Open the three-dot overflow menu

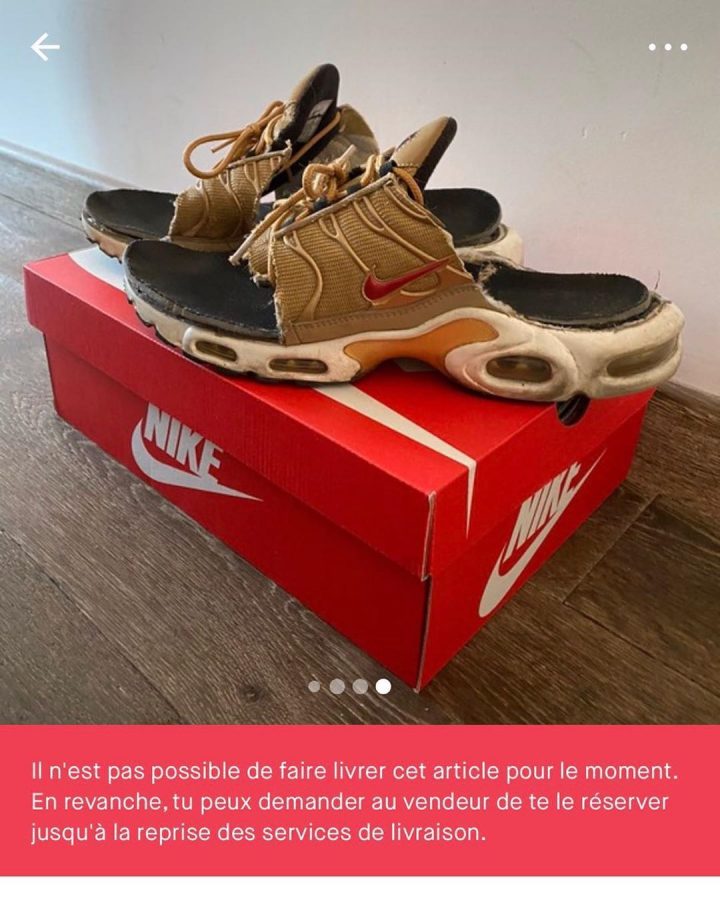(667, 47)
